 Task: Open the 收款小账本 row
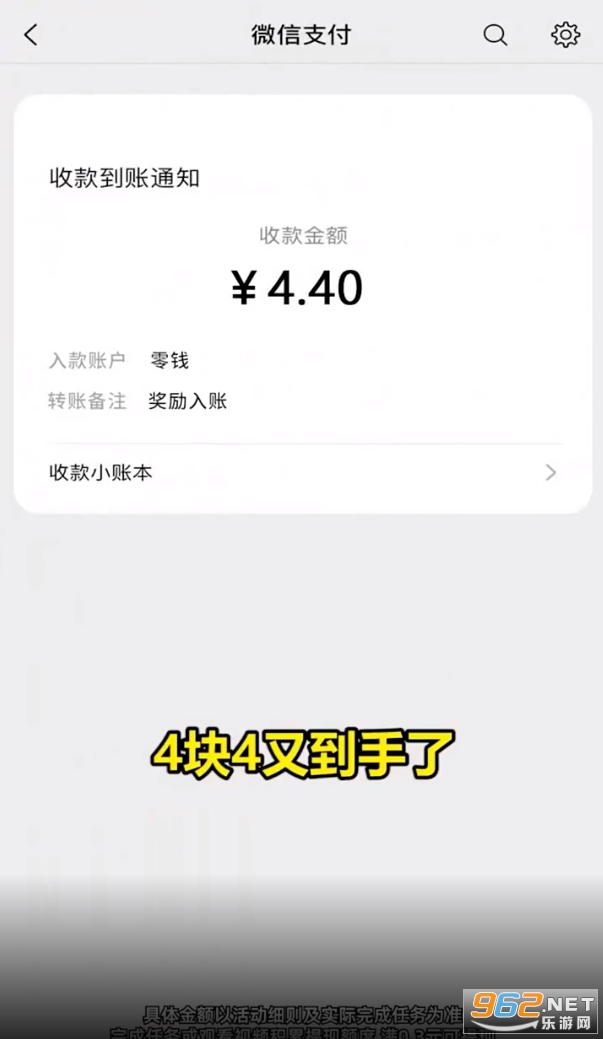[x=303, y=473]
